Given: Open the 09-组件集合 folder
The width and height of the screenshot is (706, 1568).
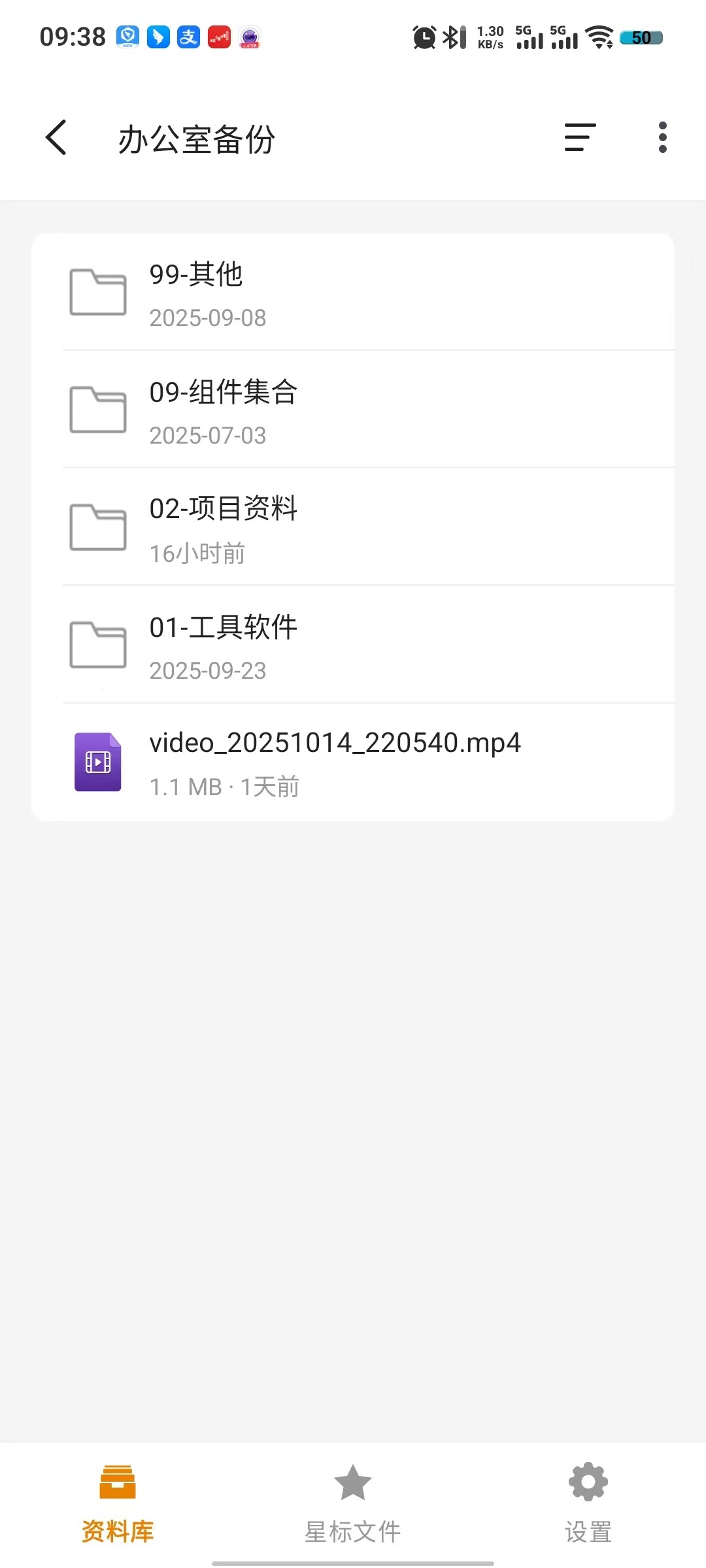Looking at the screenshot, I should pos(353,410).
